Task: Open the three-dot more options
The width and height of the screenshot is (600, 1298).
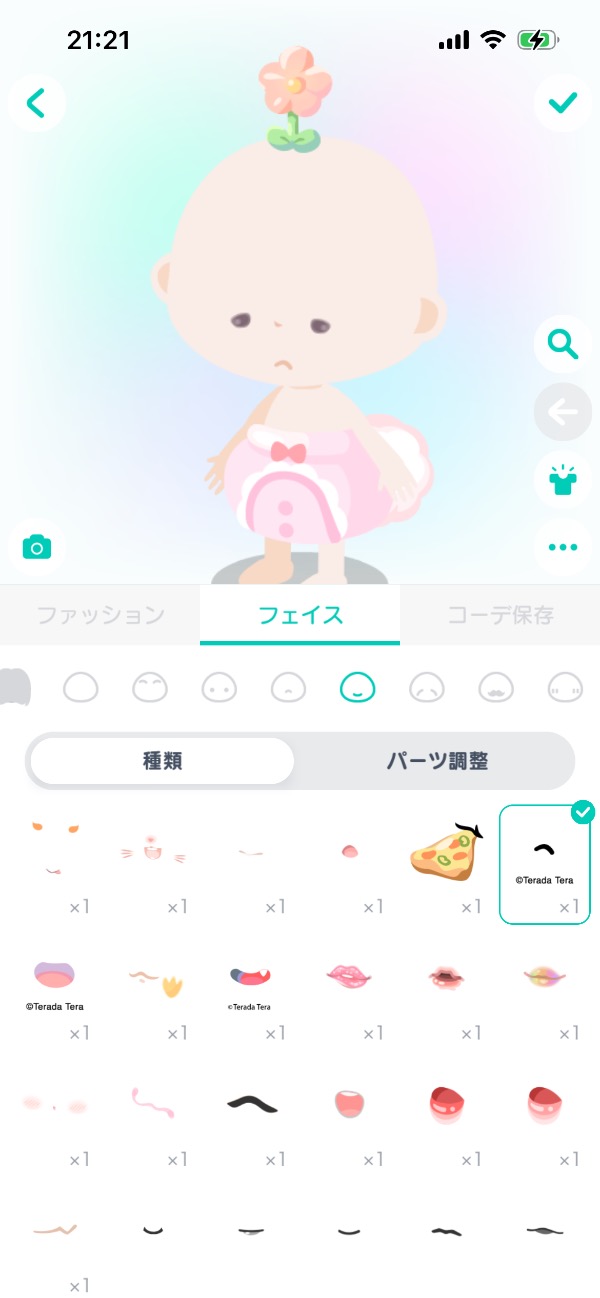Action: click(x=563, y=547)
